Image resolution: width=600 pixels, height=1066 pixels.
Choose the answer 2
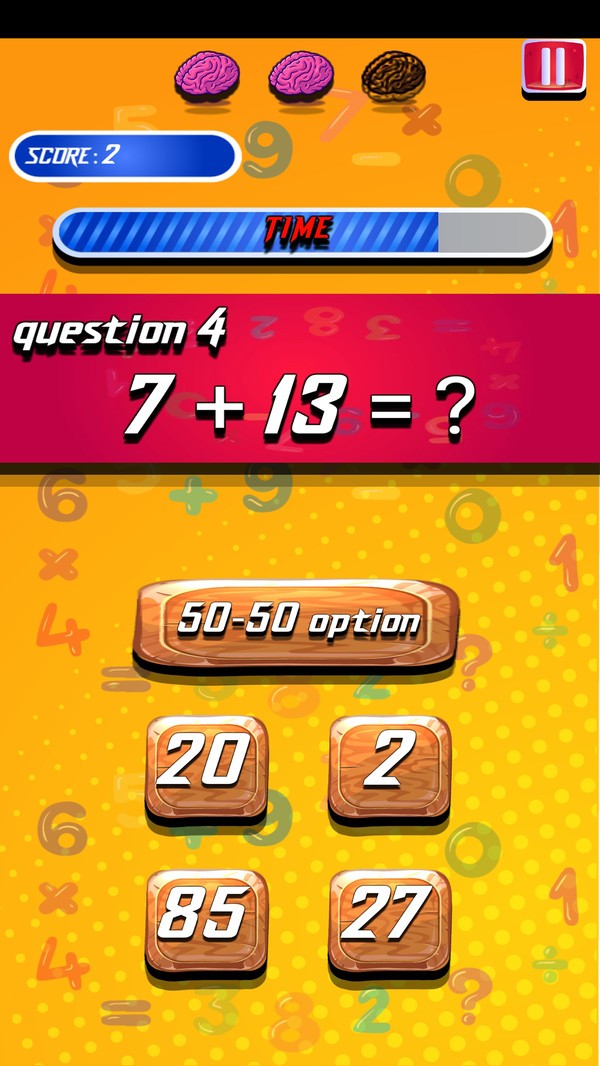coord(389,765)
